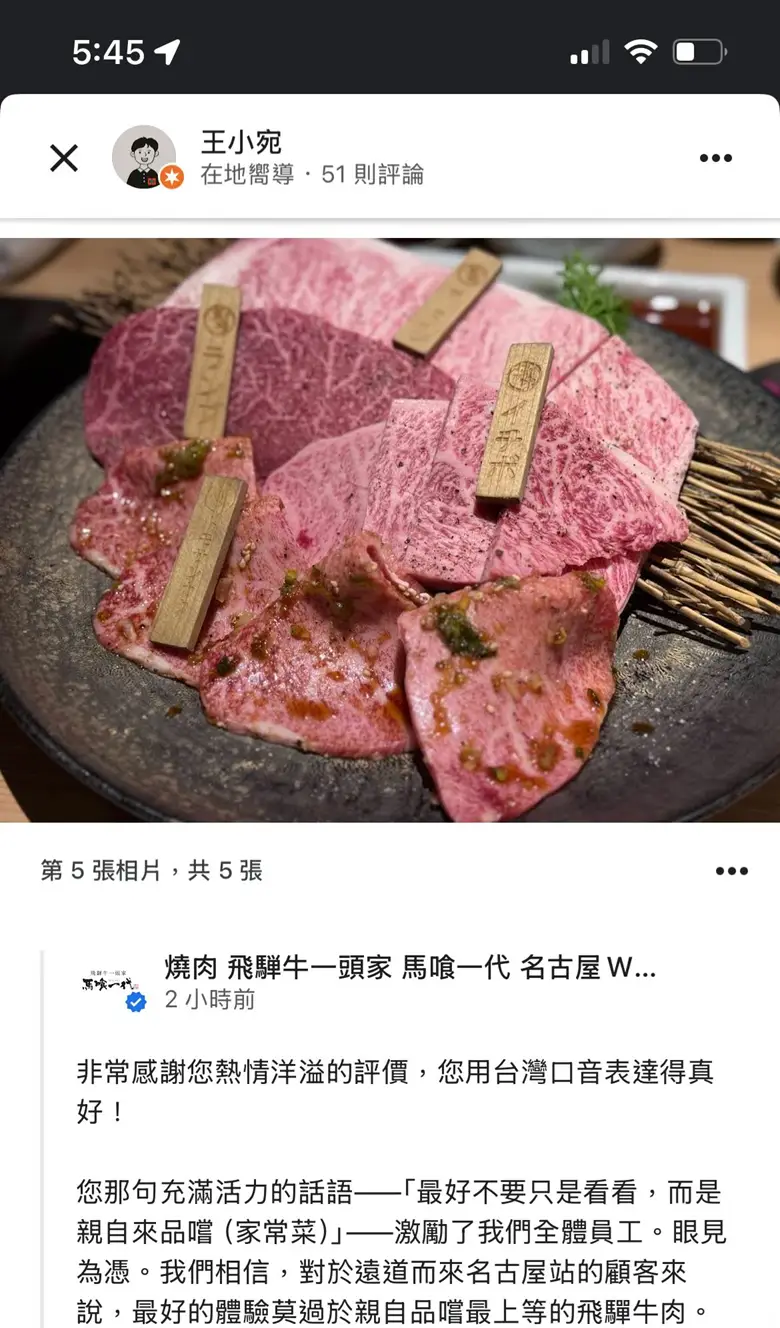Open 王小宛's reviewer profile

240,143
